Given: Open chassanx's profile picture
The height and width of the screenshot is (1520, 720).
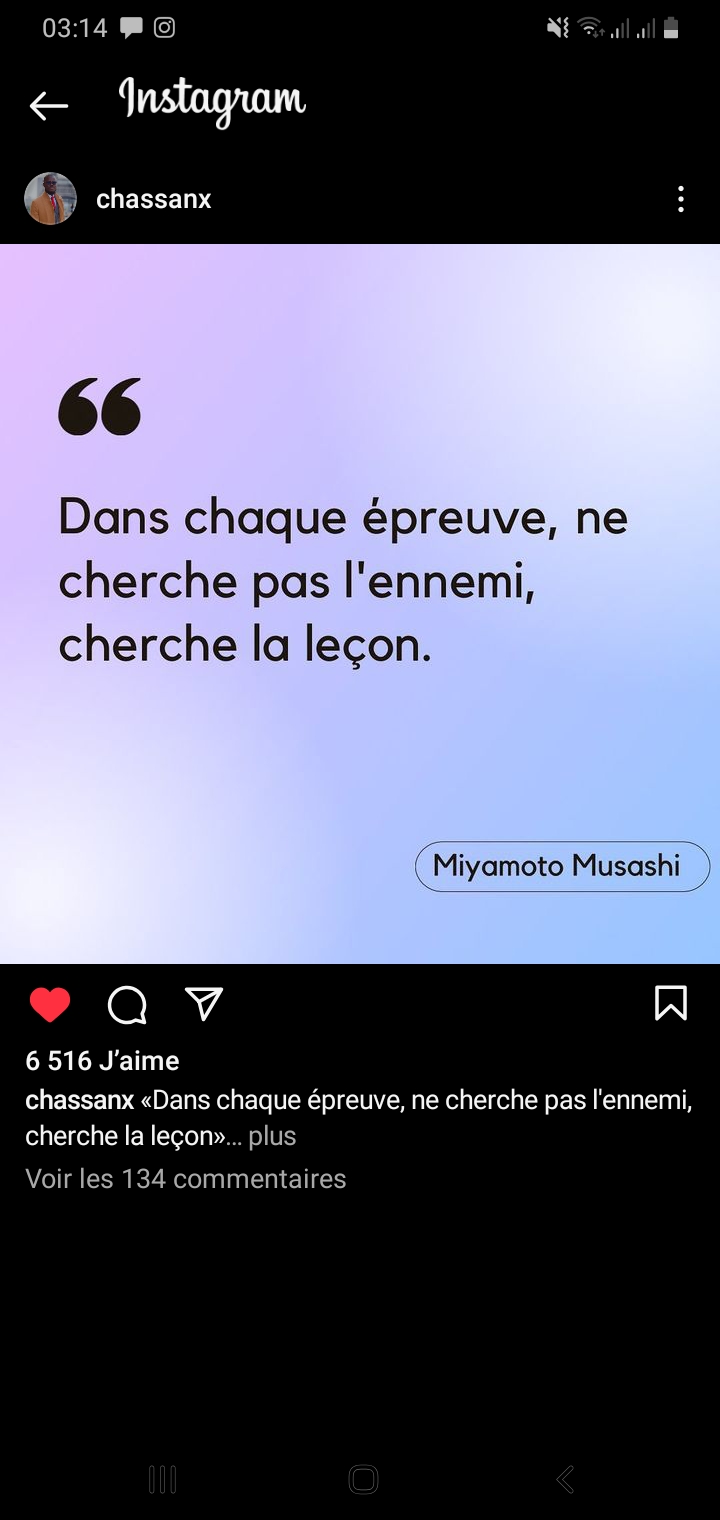Looking at the screenshot, I should click(x=50, y=199).
